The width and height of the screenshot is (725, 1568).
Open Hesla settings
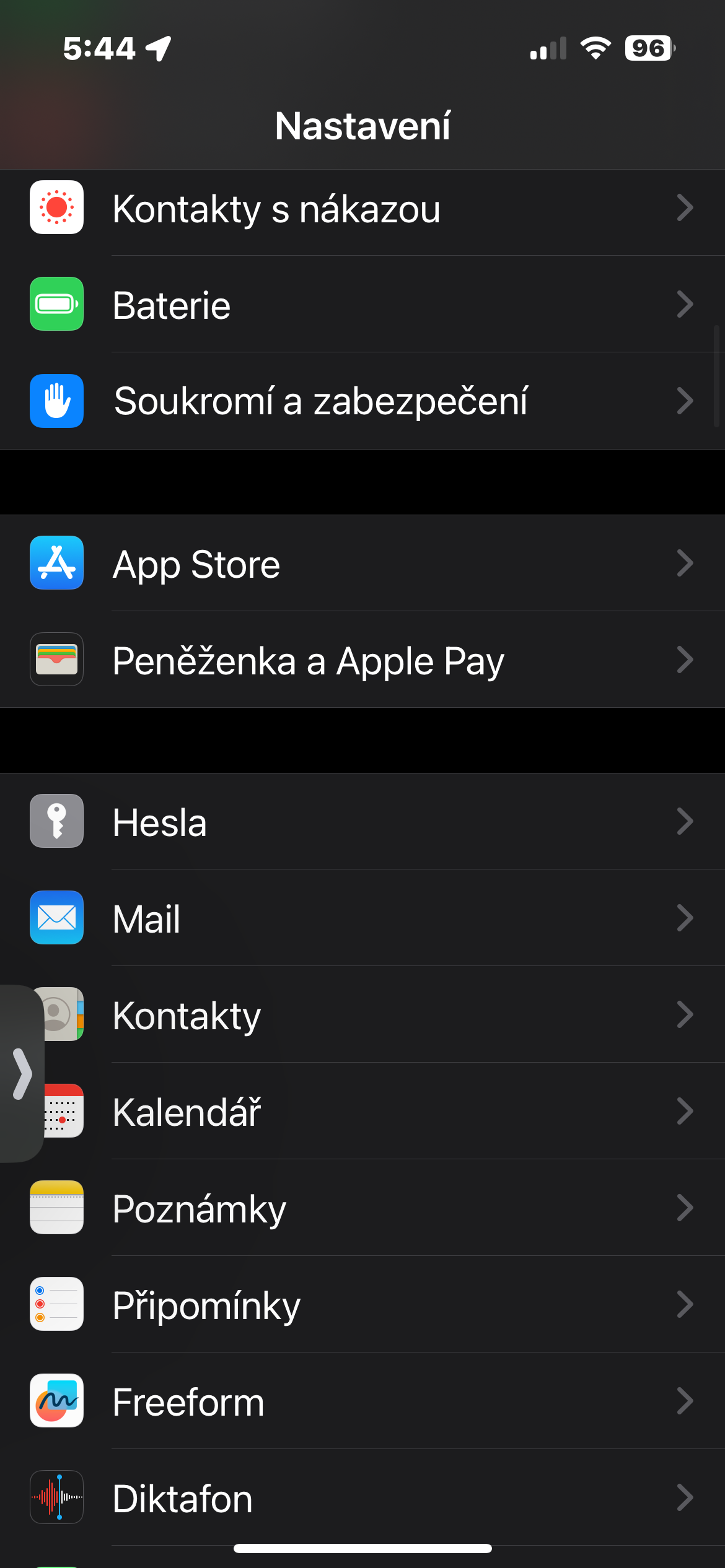pyautogui.click(x=362, y=822)
